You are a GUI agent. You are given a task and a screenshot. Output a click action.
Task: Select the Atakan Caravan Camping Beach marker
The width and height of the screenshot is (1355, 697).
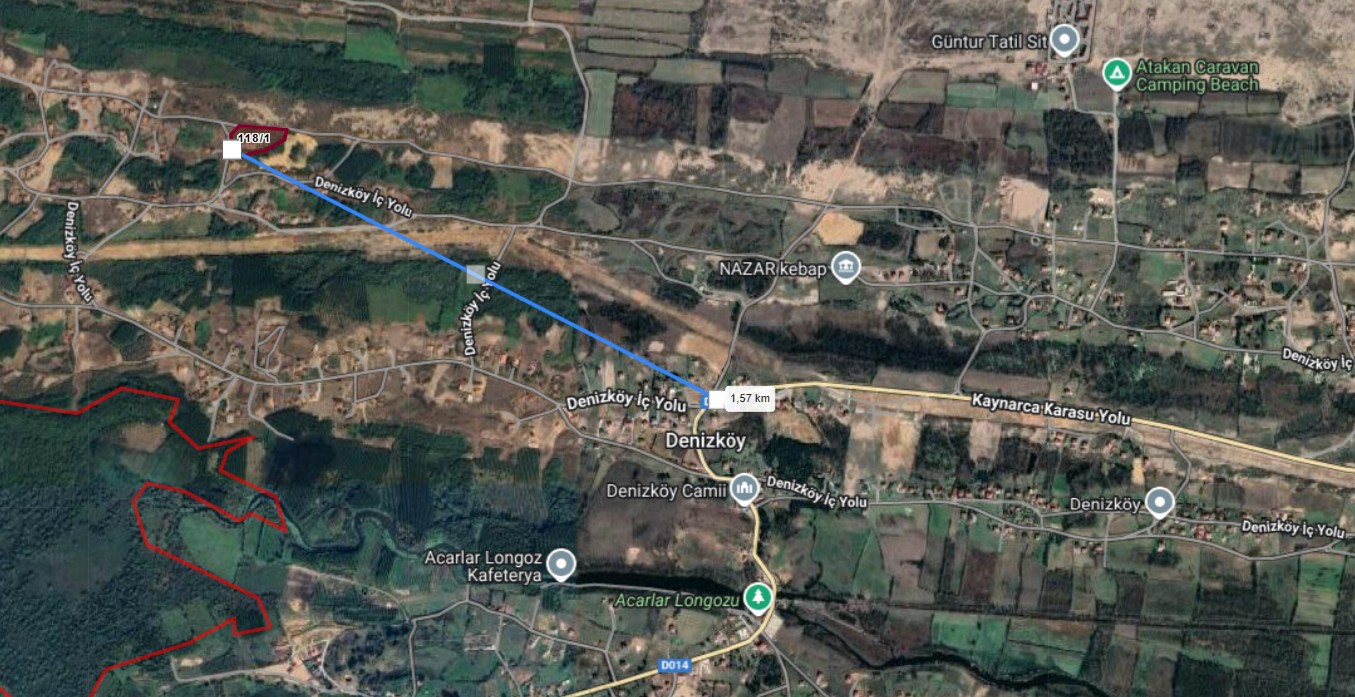pos(1116,73)
